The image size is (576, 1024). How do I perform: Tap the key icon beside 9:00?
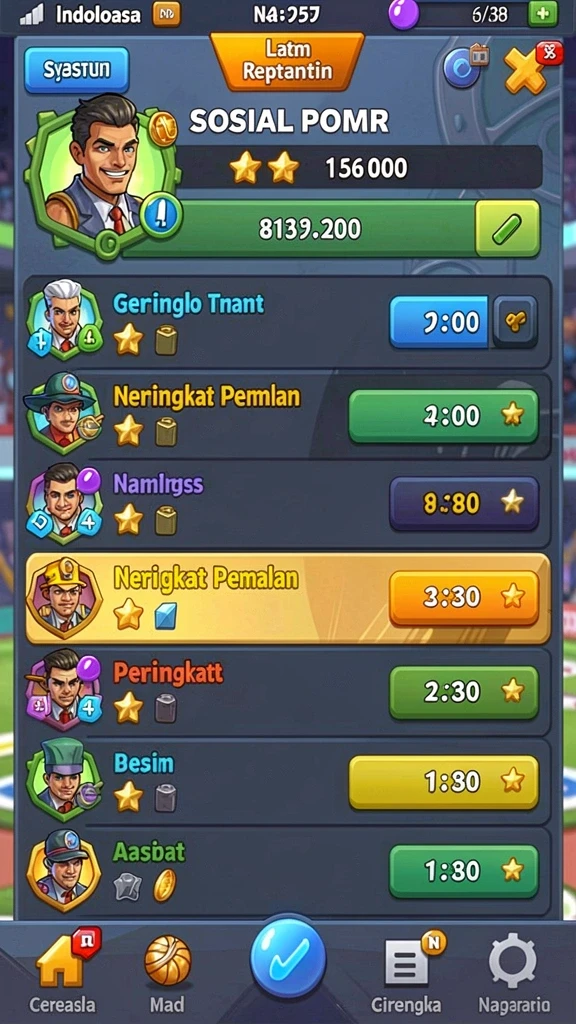click(x=515, y=321)
